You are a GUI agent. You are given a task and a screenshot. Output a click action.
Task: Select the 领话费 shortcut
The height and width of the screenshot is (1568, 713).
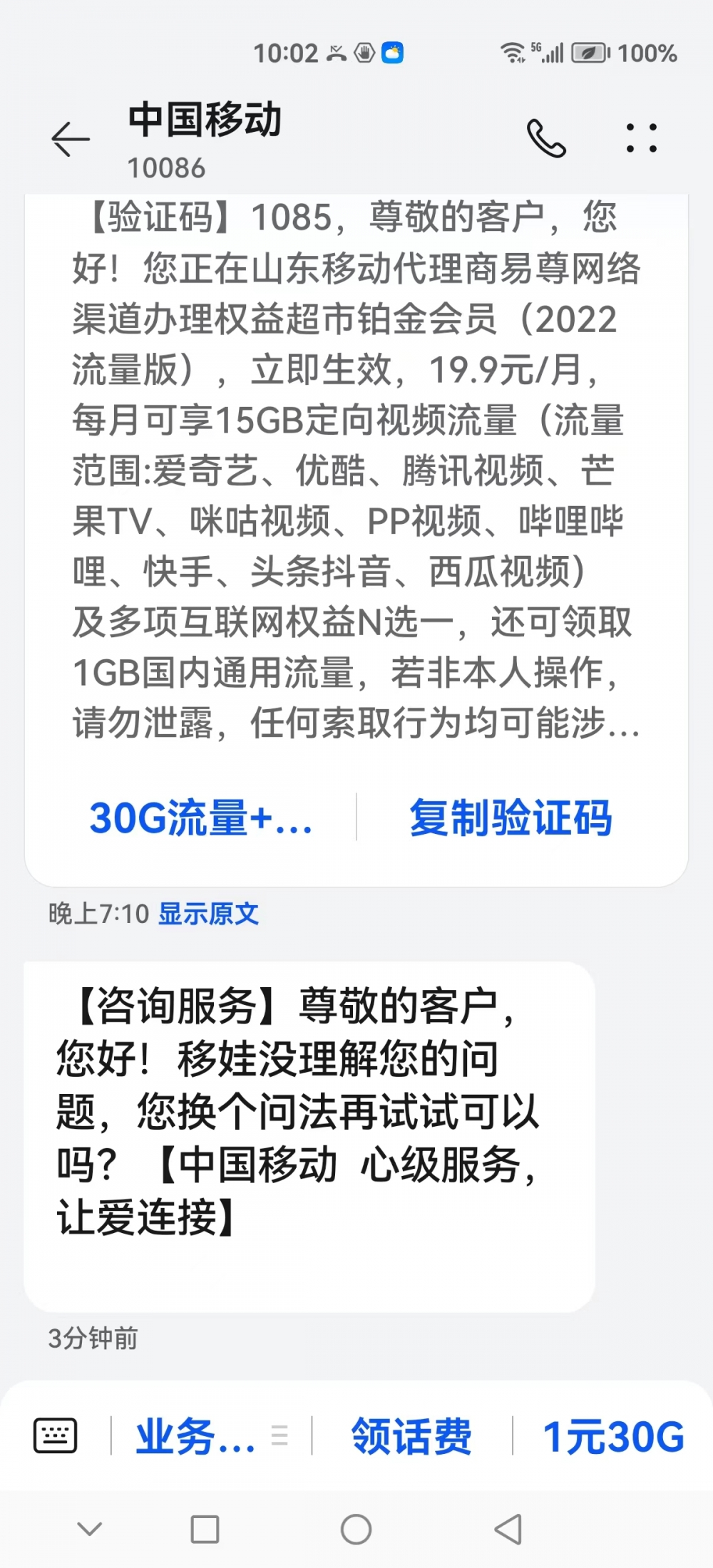(411, 1435)
